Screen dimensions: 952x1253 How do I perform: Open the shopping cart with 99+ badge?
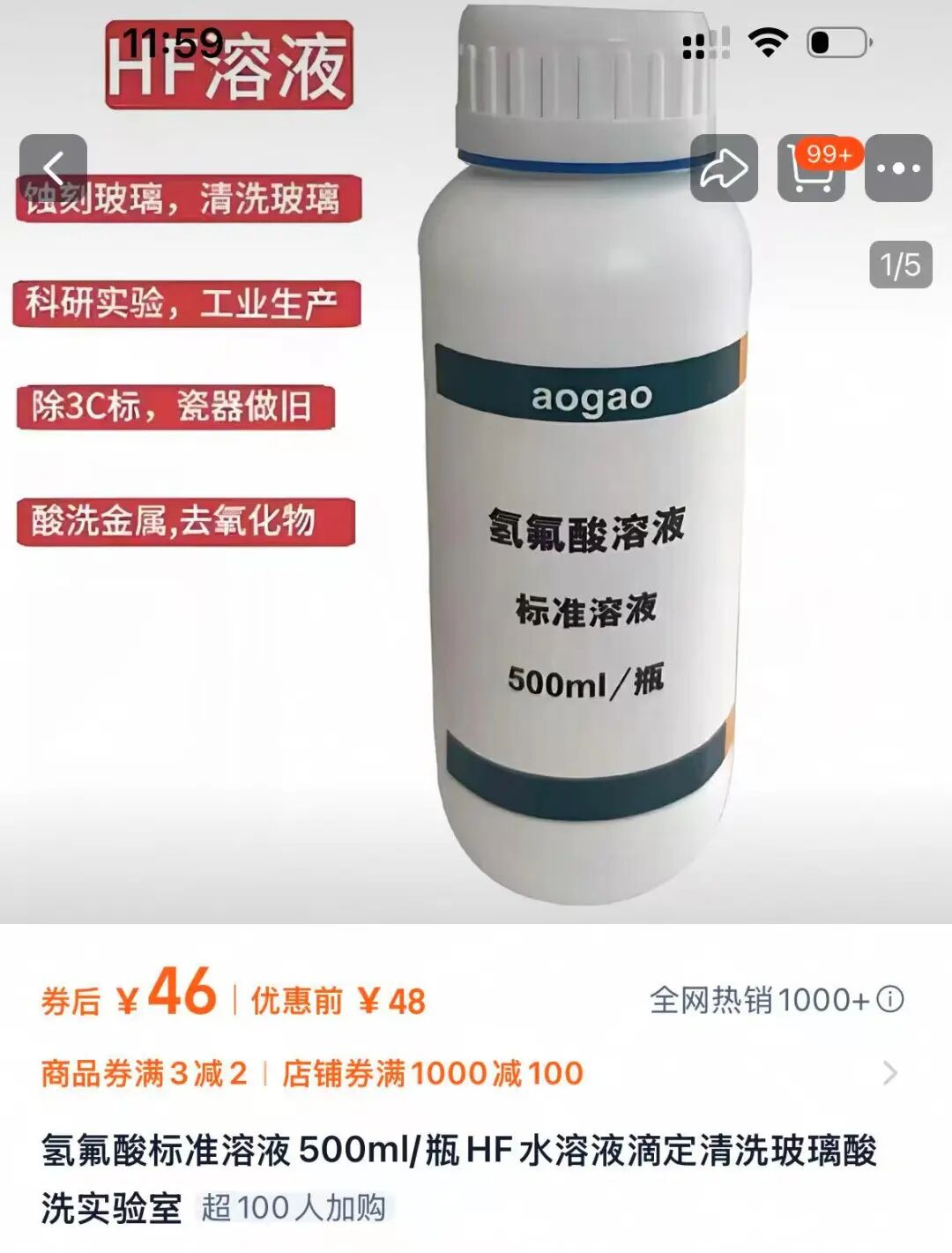coord(811,168)
